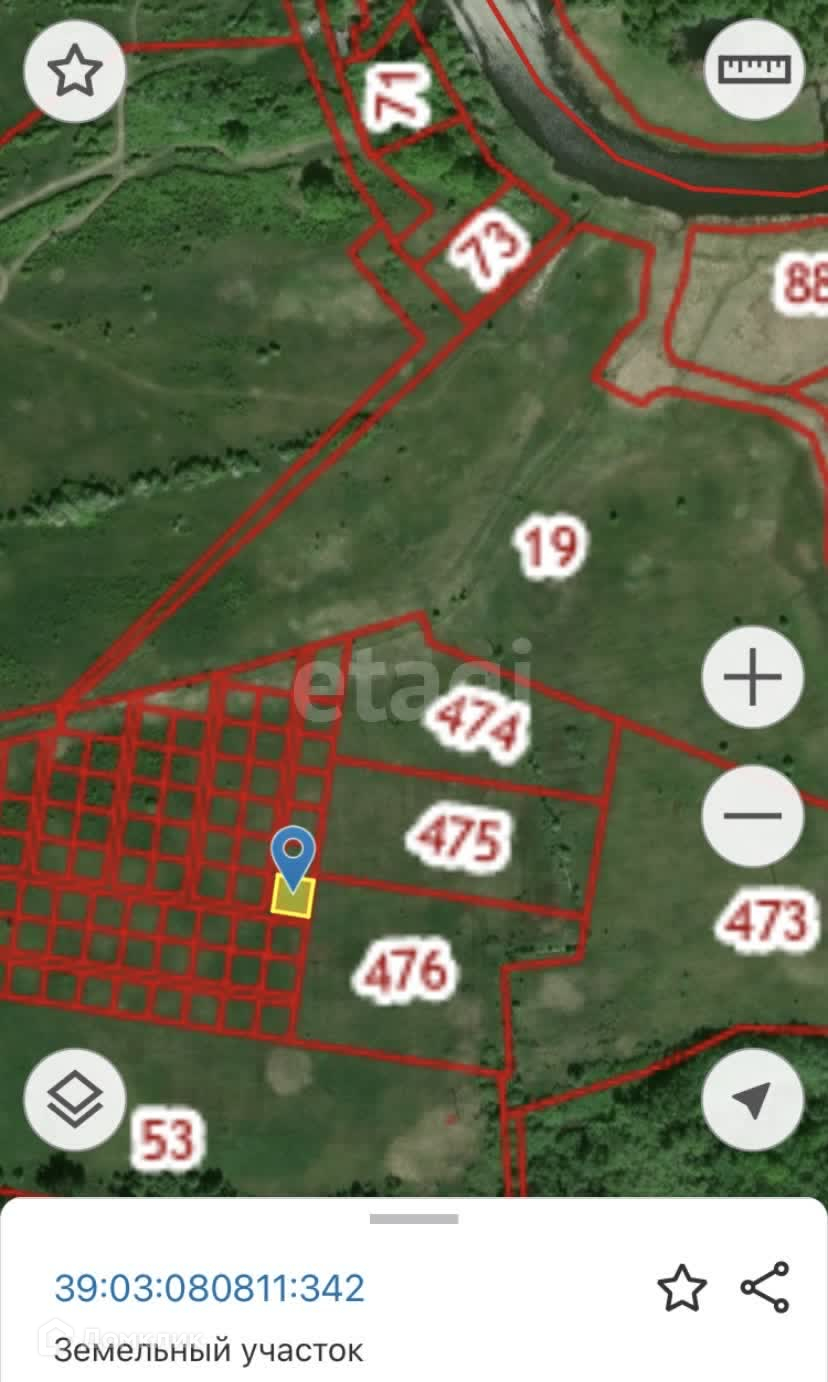
Task: Open the ruler measurement tool
Action: tap(754, 69)
